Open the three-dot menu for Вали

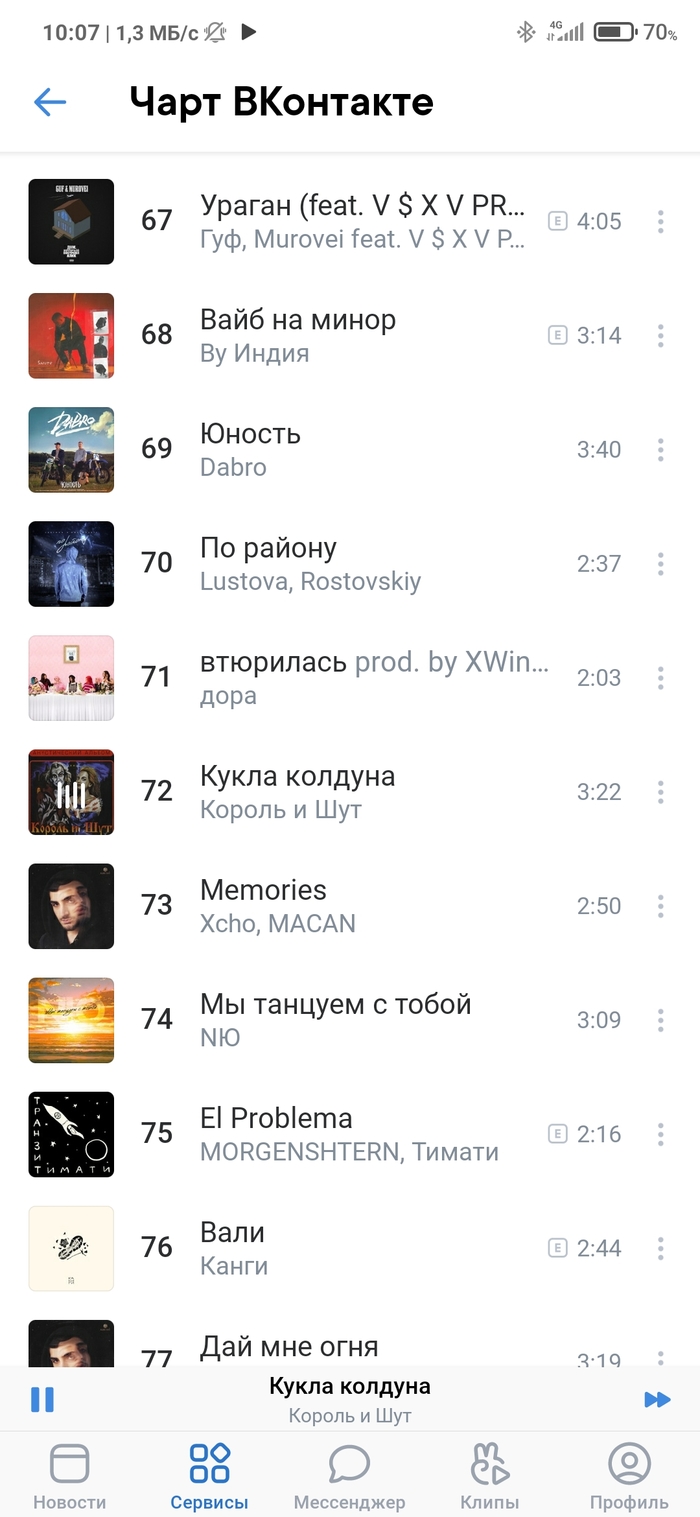660,1248
